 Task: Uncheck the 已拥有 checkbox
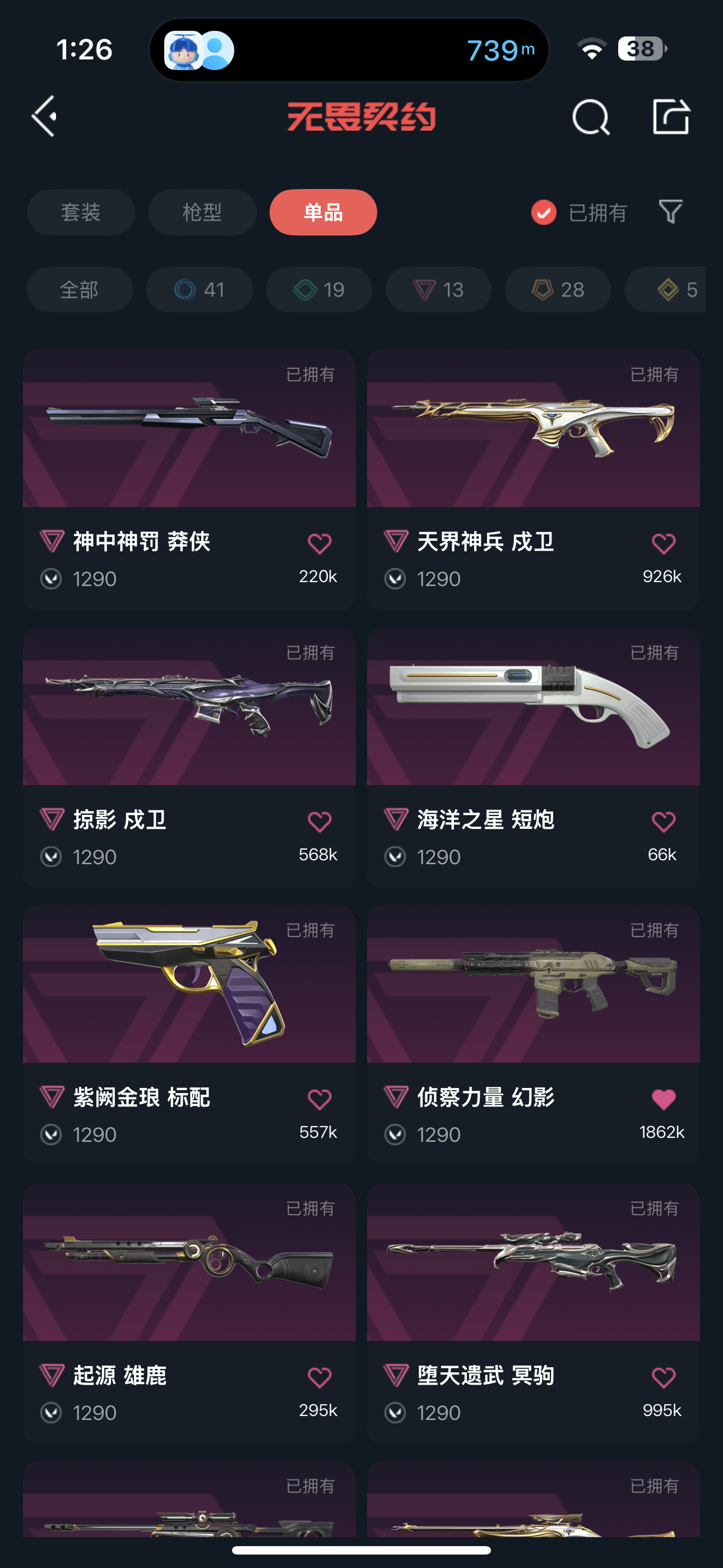[544, 212]
